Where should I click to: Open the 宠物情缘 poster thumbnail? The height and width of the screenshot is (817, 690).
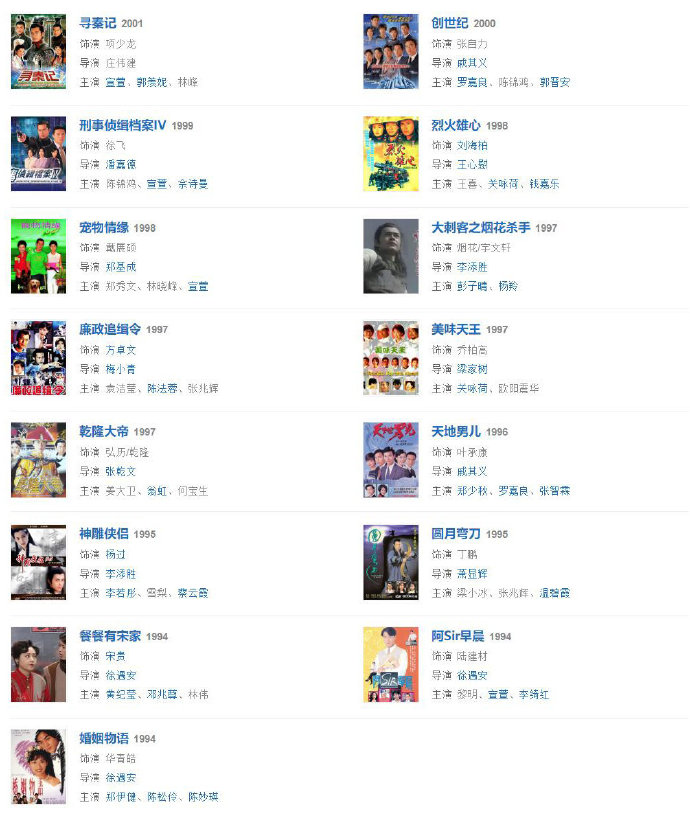38,256
